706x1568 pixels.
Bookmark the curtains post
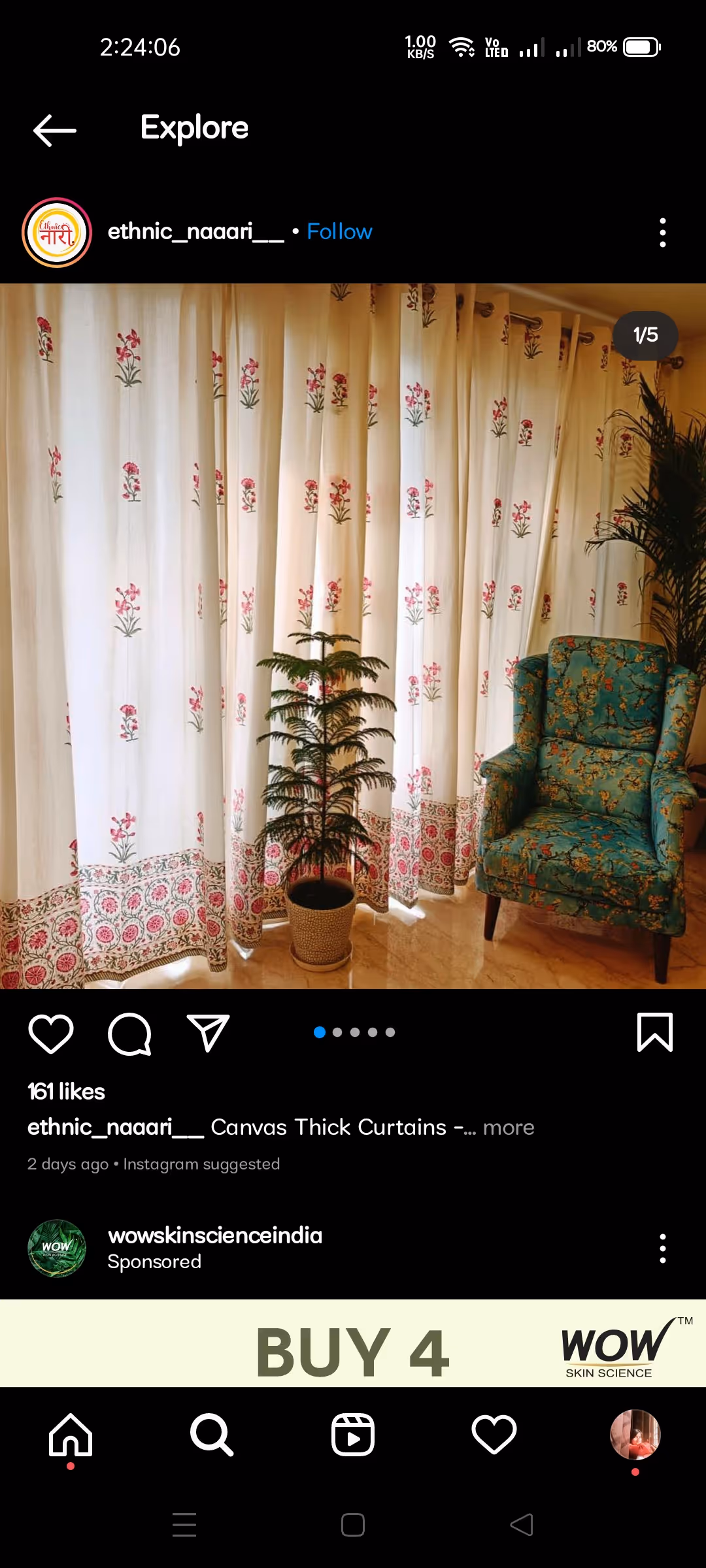[654, 1033]
